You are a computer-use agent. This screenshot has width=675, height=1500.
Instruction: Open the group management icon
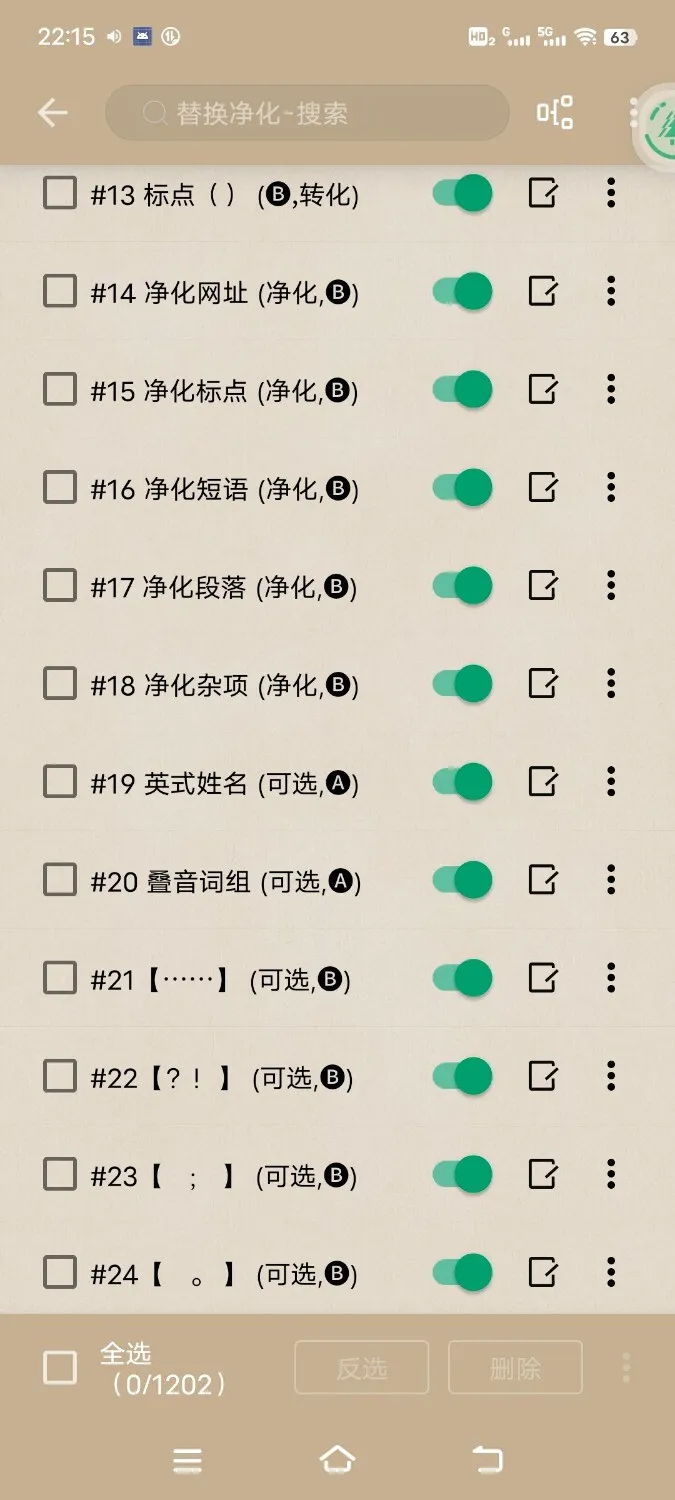tap(555, 113)
